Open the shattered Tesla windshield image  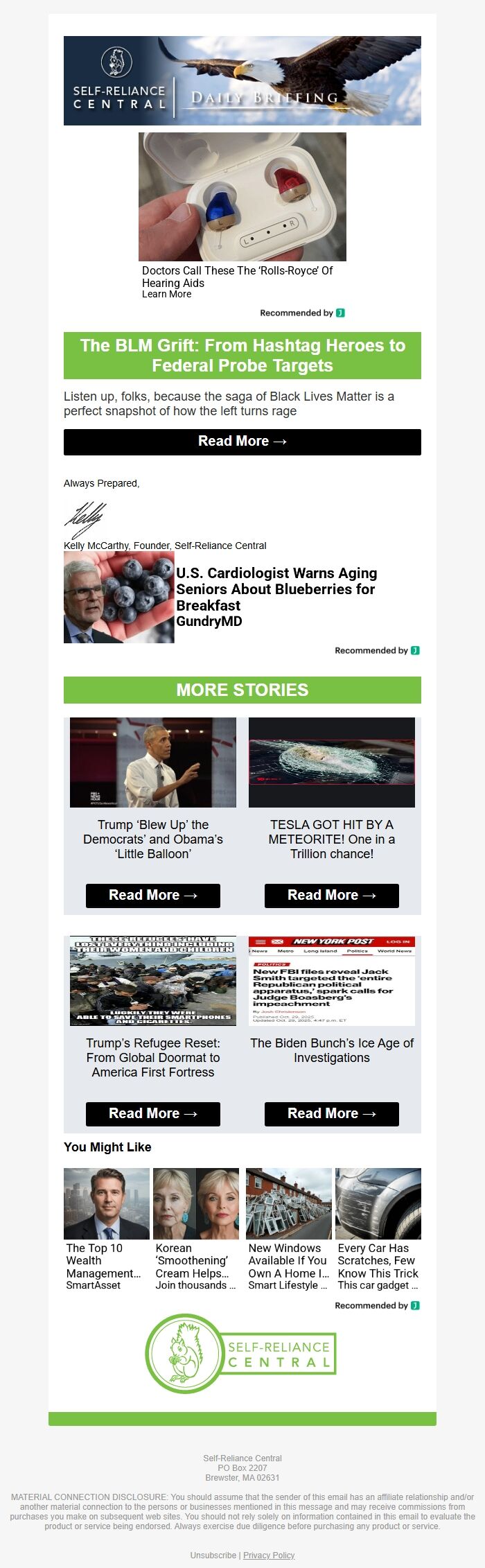[331, 762]
